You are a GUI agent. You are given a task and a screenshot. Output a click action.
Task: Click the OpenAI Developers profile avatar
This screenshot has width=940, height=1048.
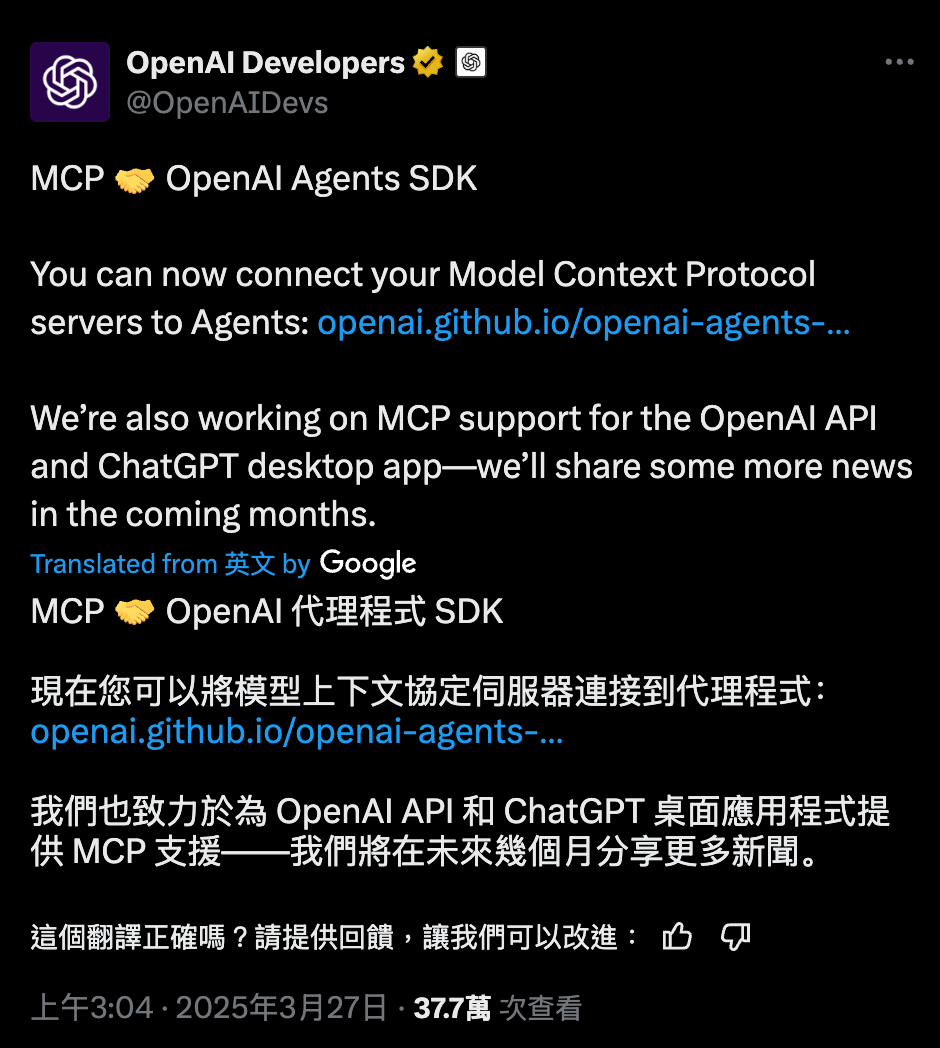coord(70,82)
